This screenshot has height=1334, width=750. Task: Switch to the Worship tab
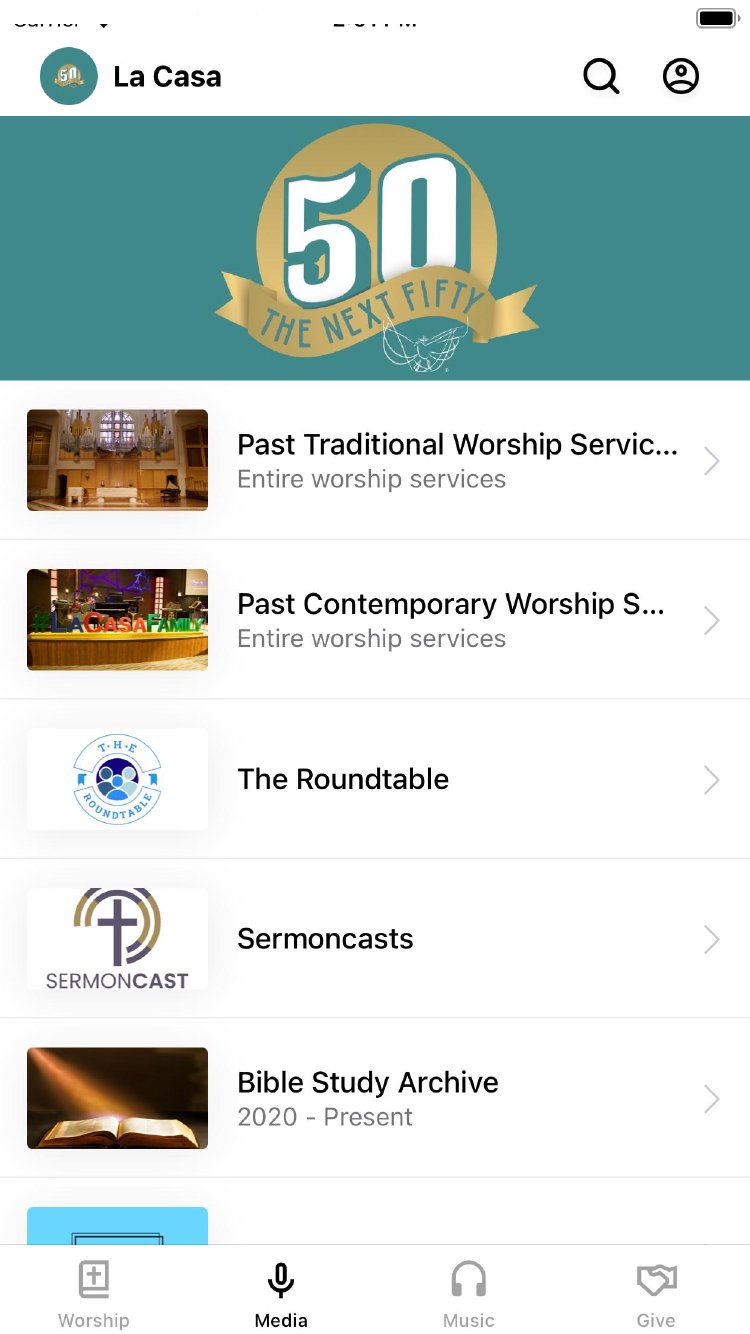(94, 1294)
